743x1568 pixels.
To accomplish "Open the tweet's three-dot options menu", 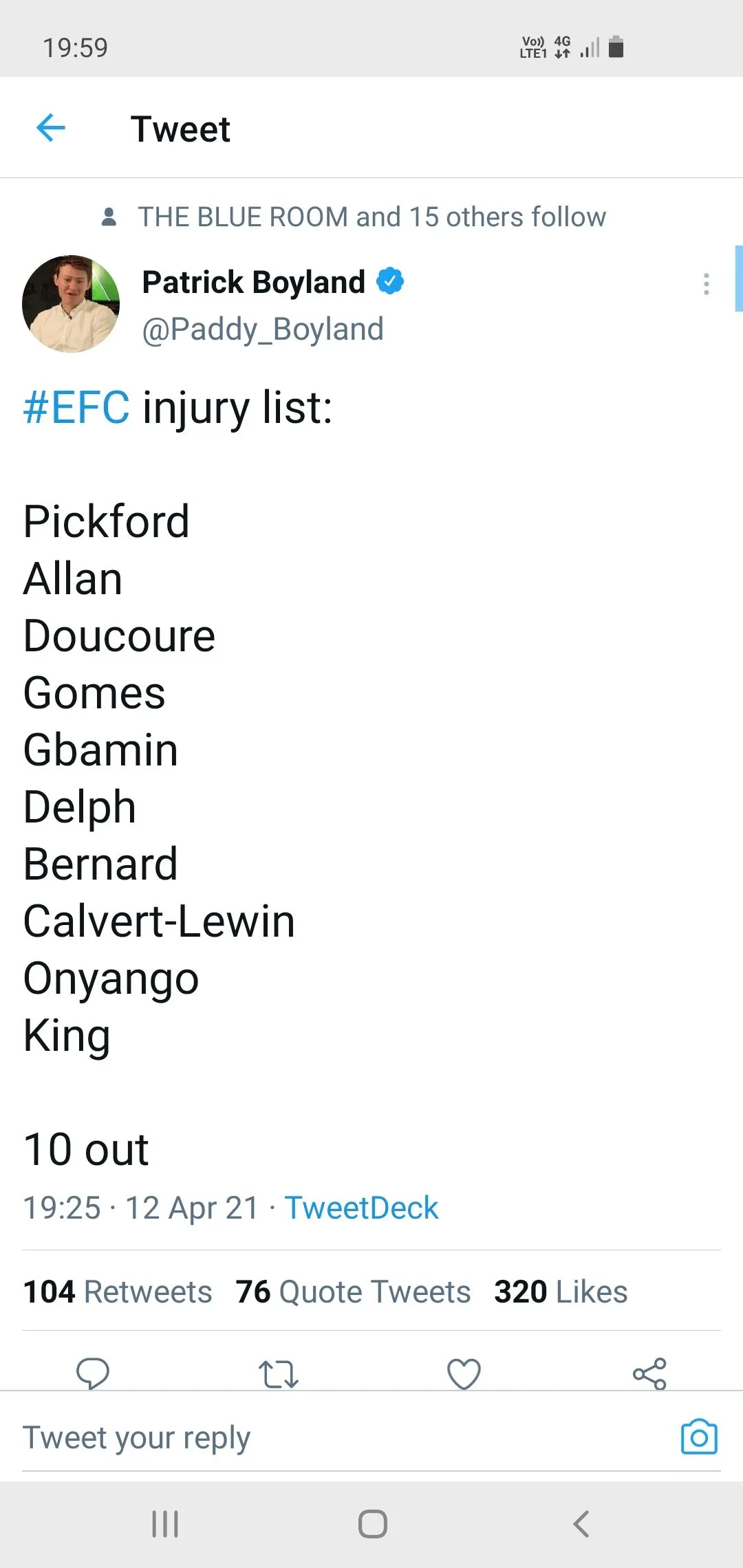I will (x=706, y=283).
